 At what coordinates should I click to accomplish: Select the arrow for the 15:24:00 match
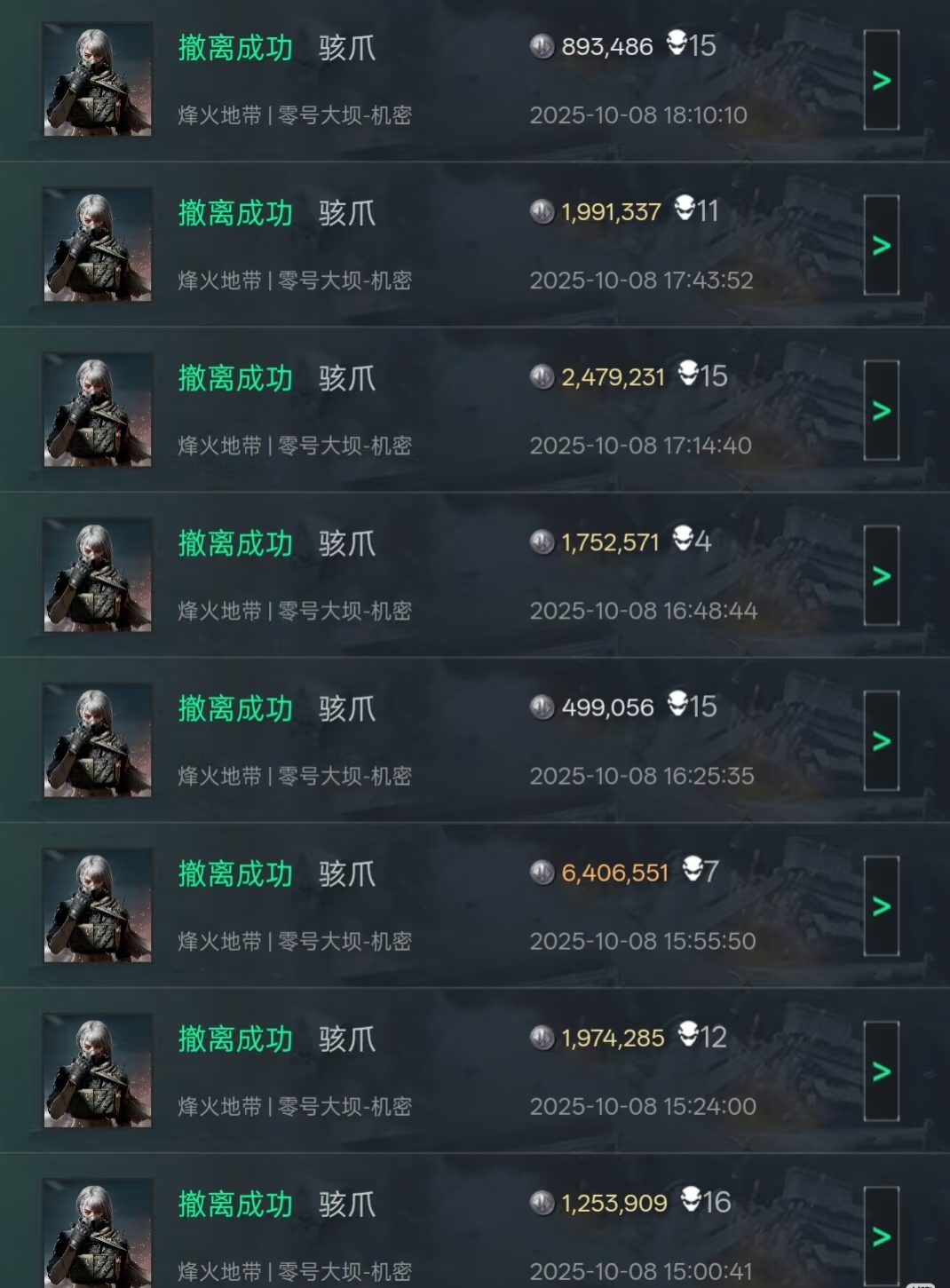coord(881,1071)
